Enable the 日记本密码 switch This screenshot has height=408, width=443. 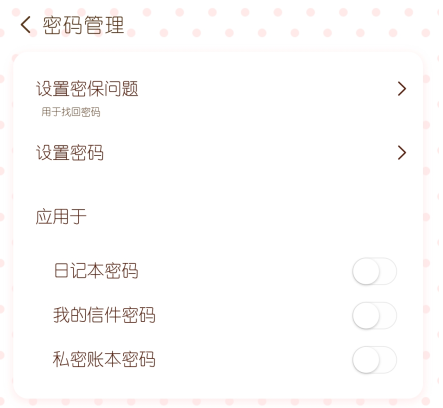(374, 271)
